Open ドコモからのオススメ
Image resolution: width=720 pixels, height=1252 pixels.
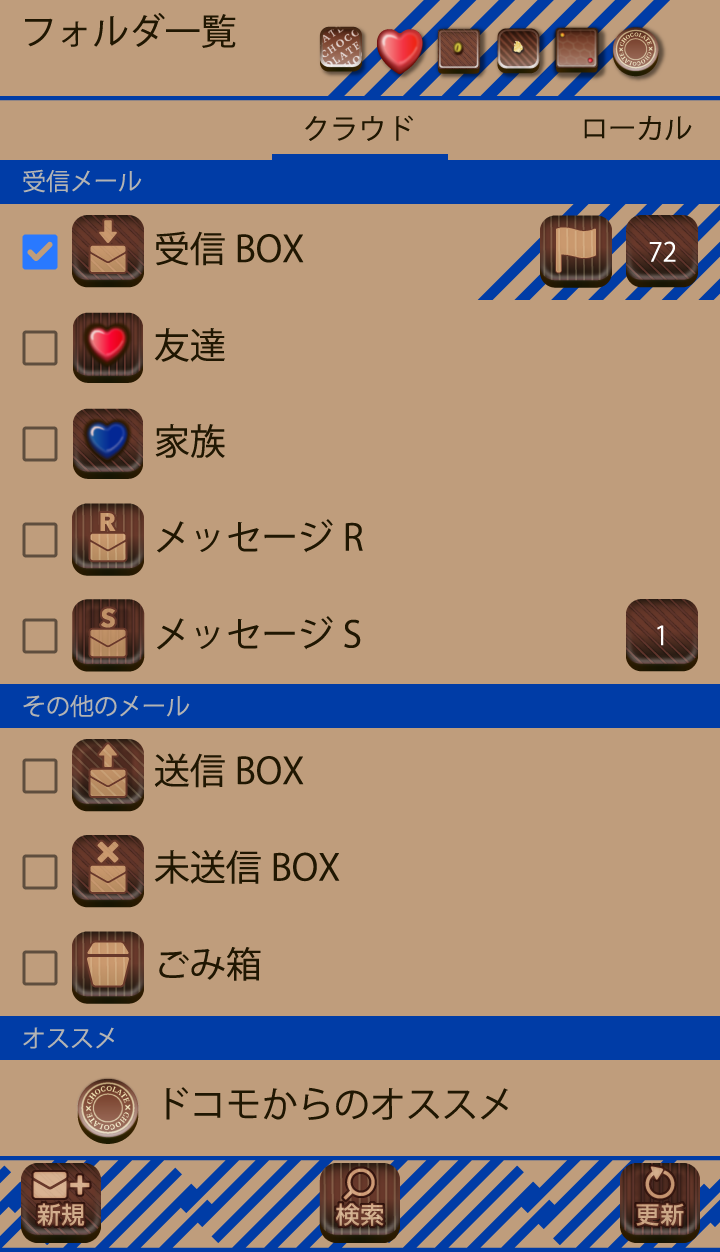tap(334, 1105)
